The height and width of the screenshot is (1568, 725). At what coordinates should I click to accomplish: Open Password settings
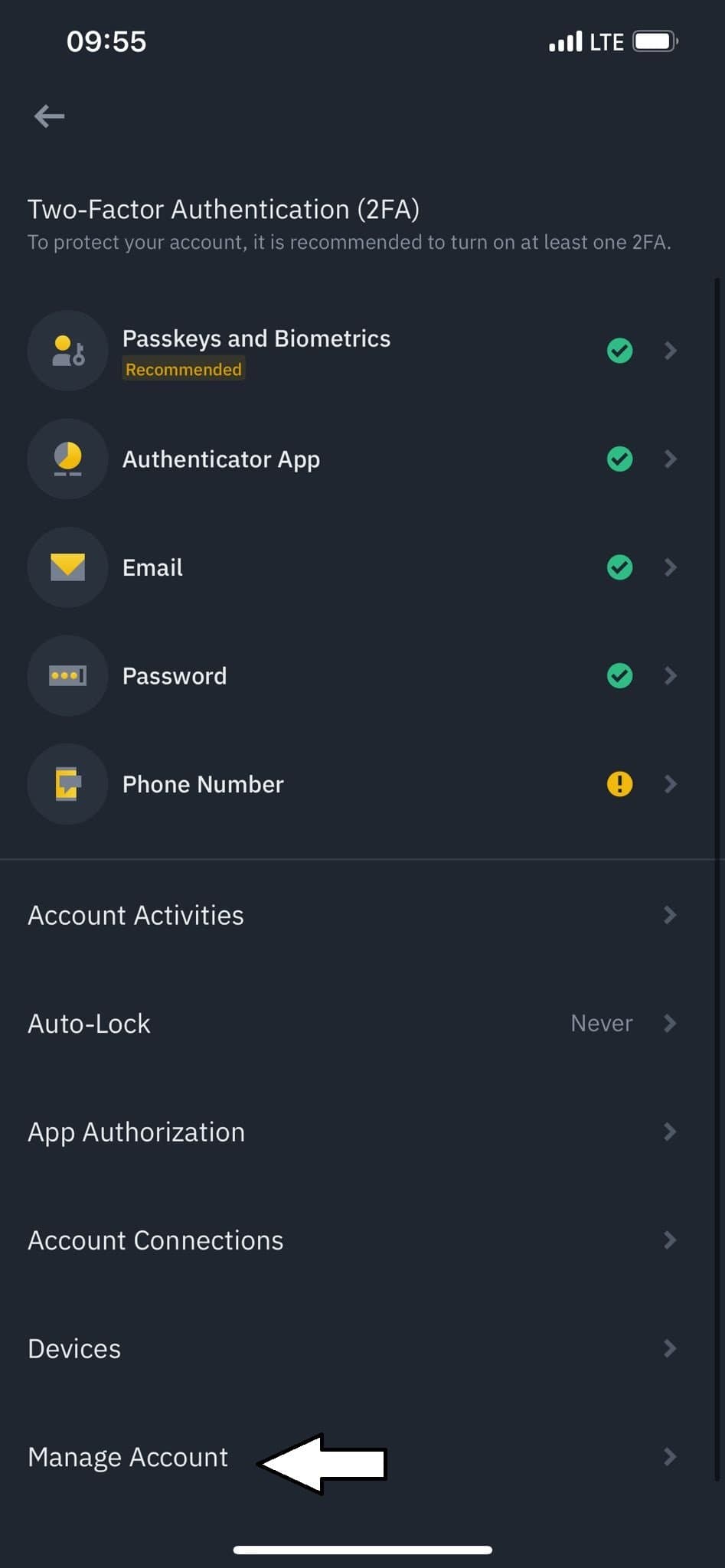click(x=175, y=676)
